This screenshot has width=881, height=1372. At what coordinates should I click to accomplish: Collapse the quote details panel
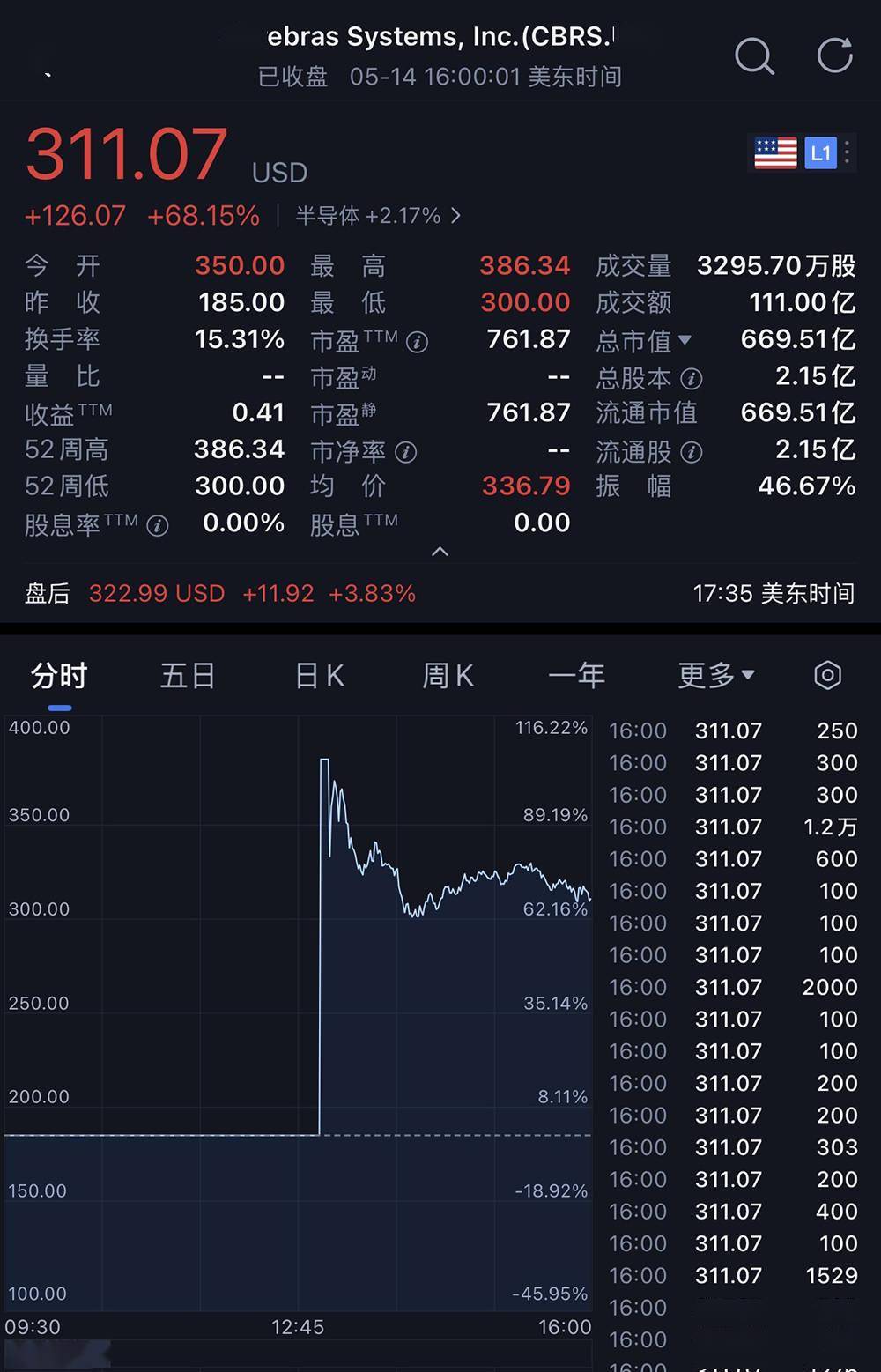tap(440, 552)
